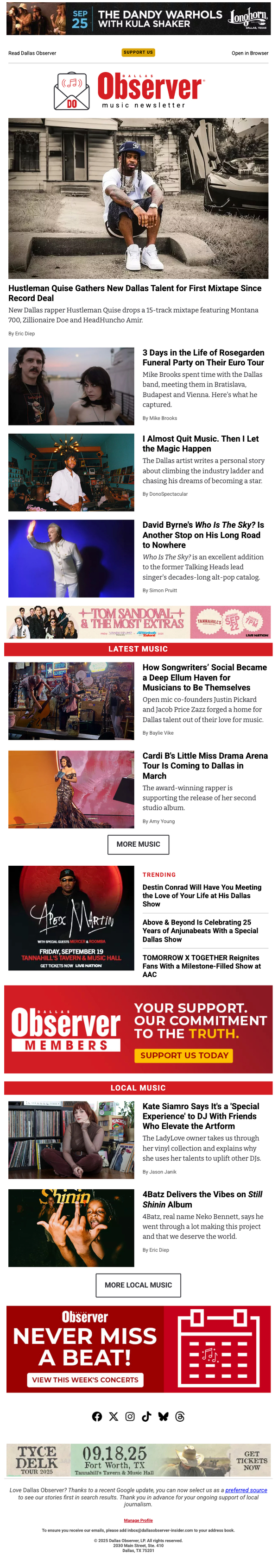
Task: Open the Cardi B Dallas tour article
Action: 205,765
